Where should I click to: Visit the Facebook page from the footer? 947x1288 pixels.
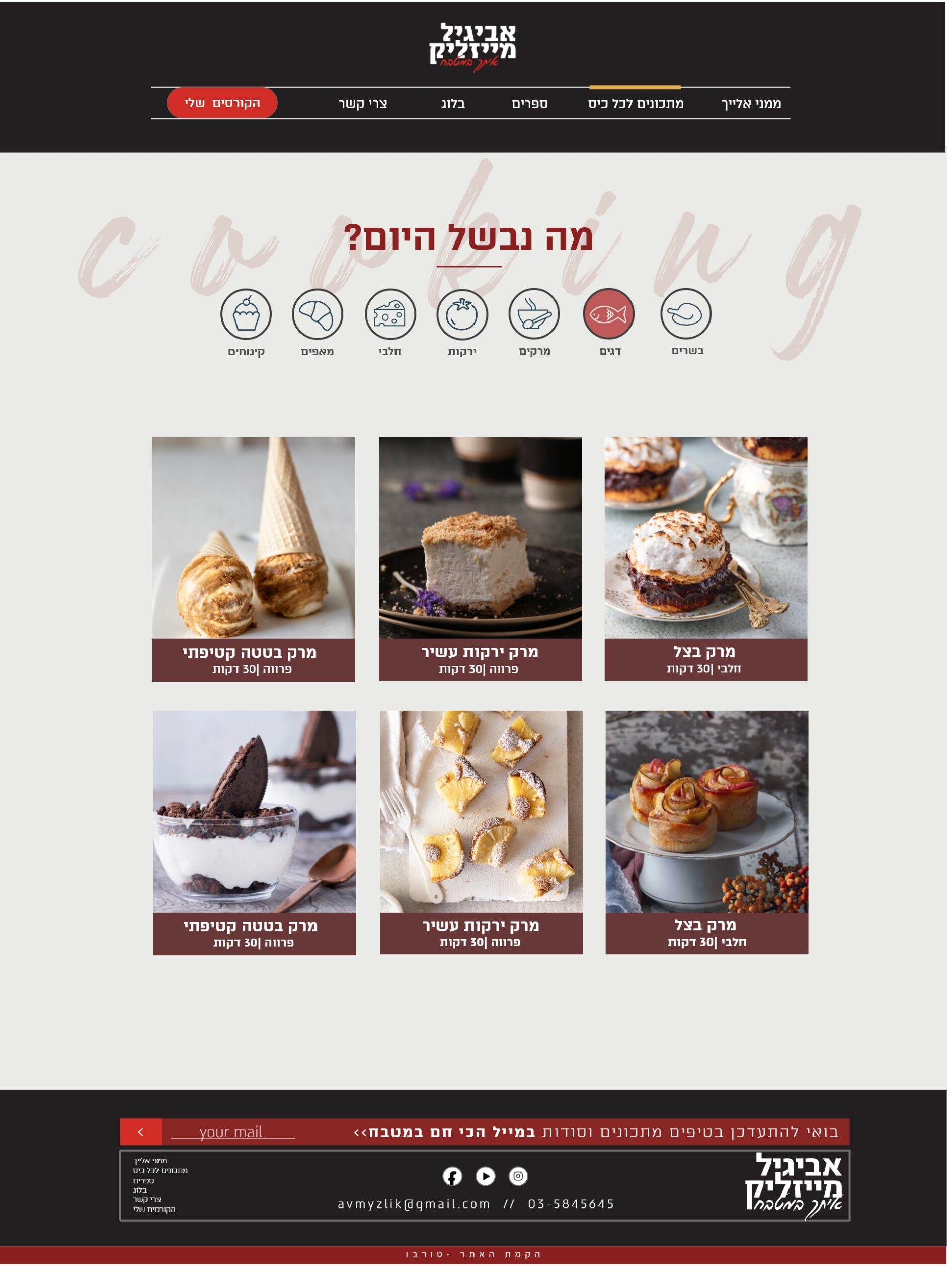pos(452,1176)
